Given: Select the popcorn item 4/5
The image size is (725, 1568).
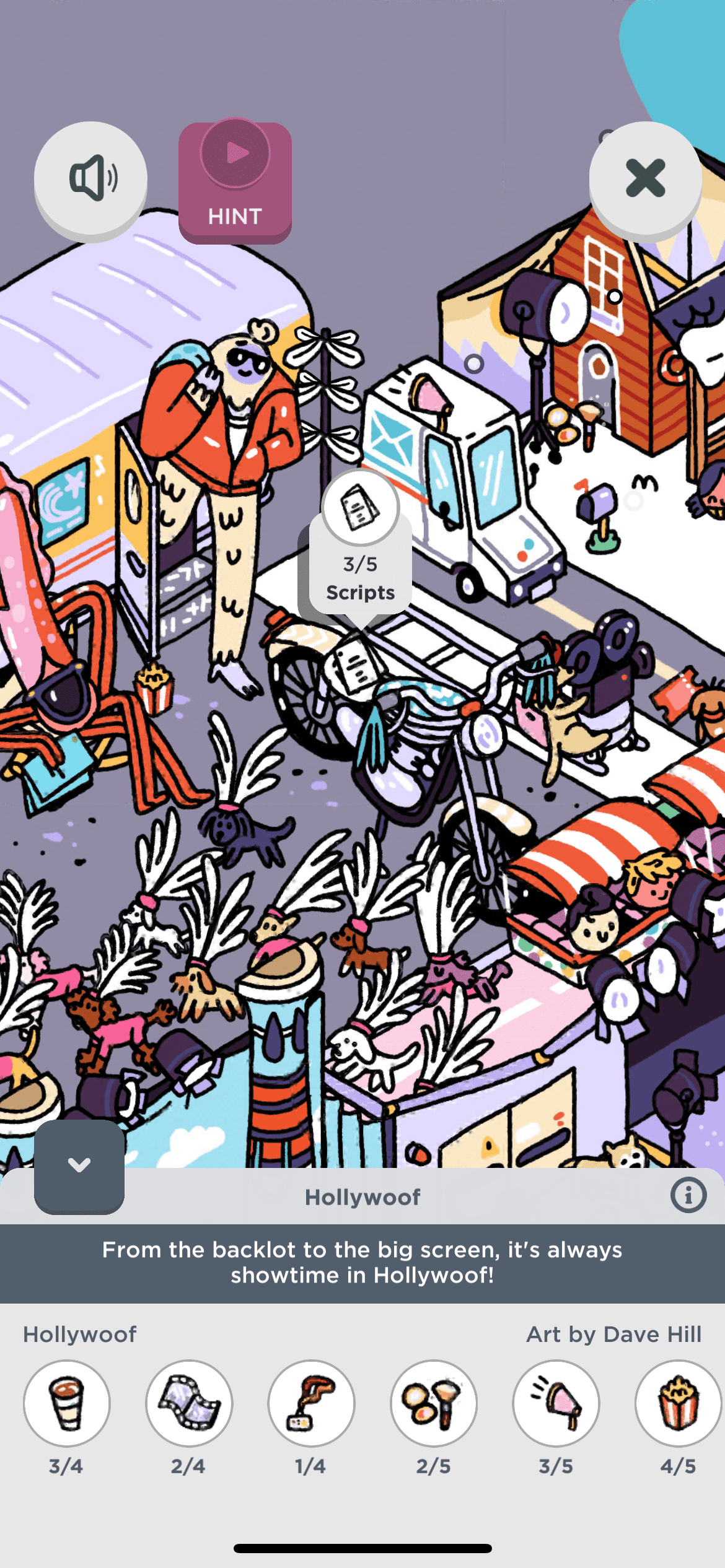Looking at the screenshot, I should pos(678,1403).
